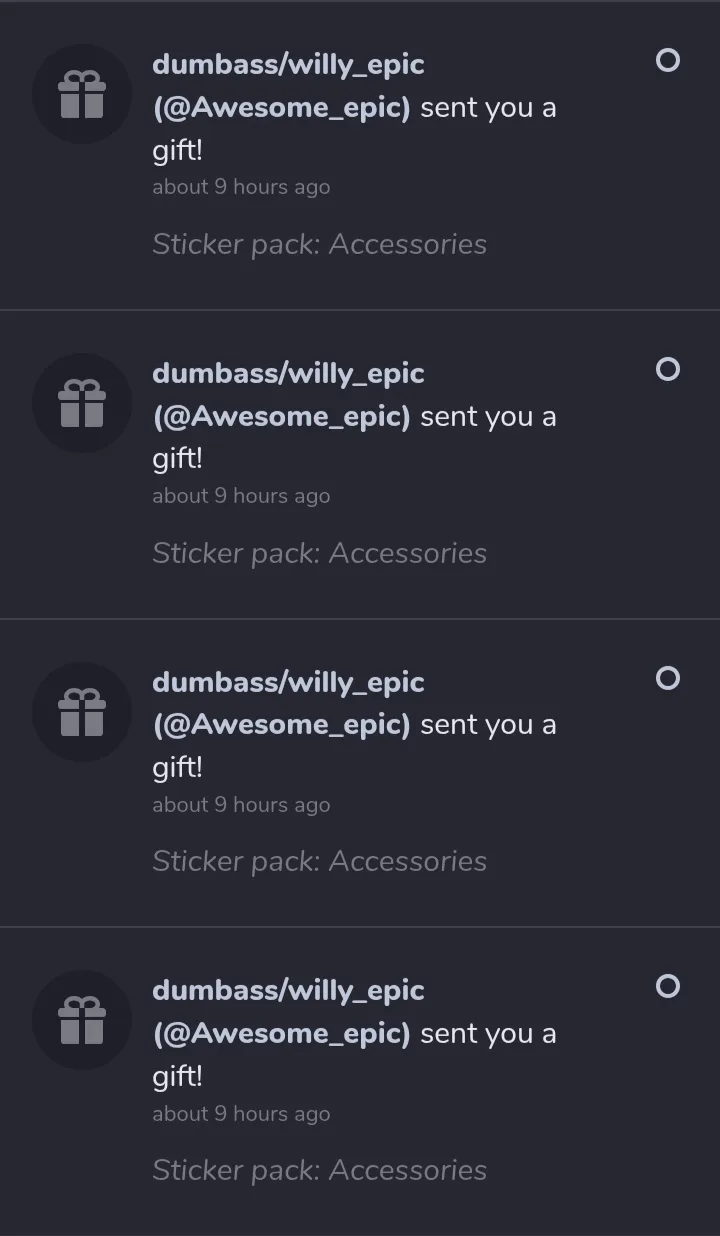Mark the first gift notification as read

coord(667,60)
